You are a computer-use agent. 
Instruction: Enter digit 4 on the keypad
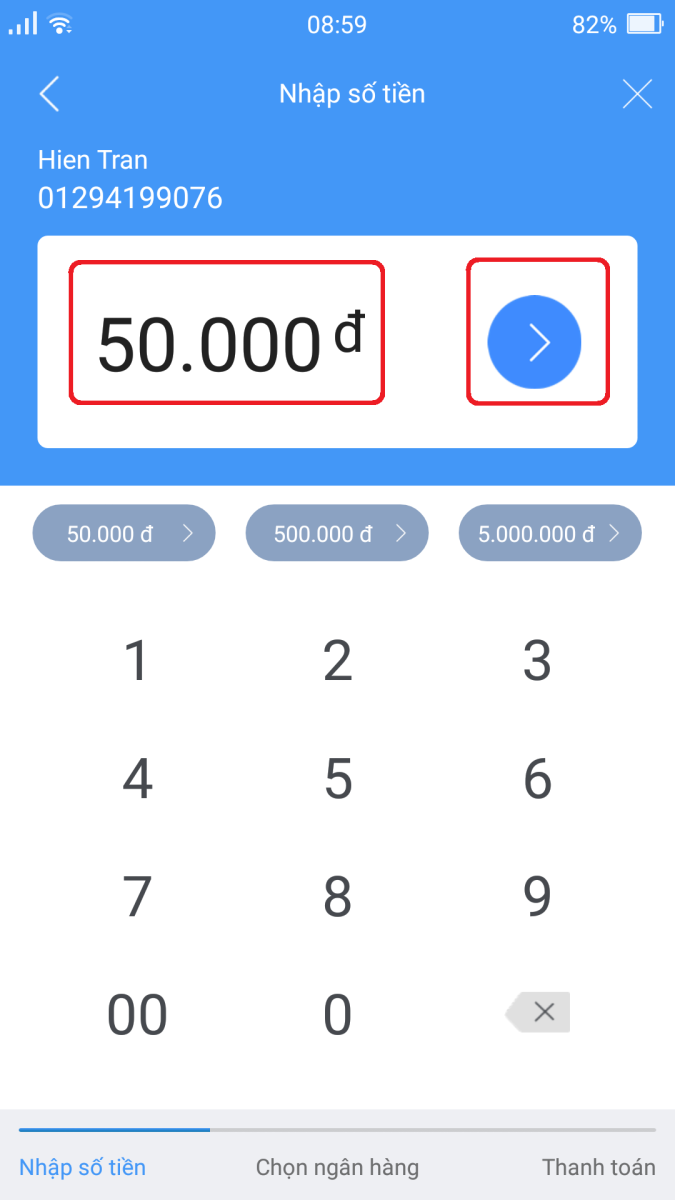137,779
